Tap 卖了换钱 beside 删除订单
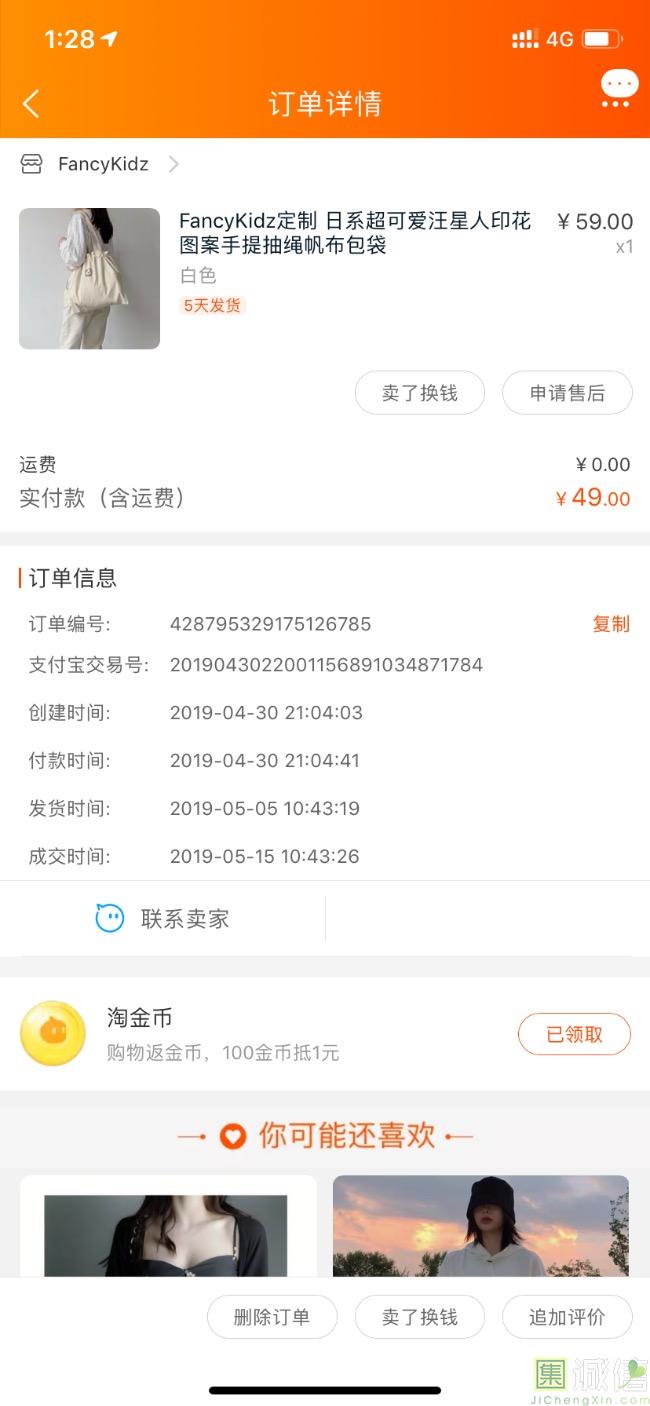The image size is (650, 1406). pos(419,1317)
